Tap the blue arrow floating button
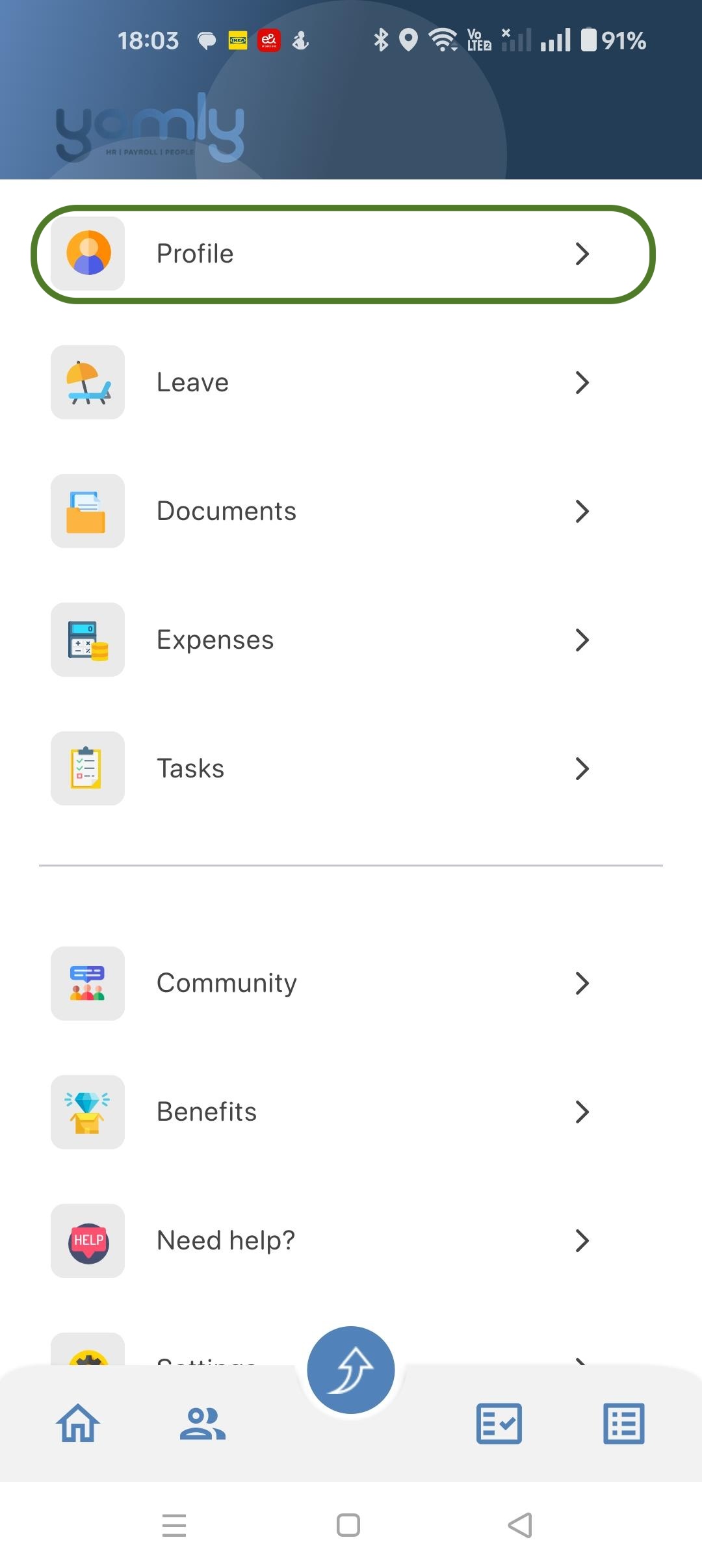 pyautogui.click(x=351, y=1370)
